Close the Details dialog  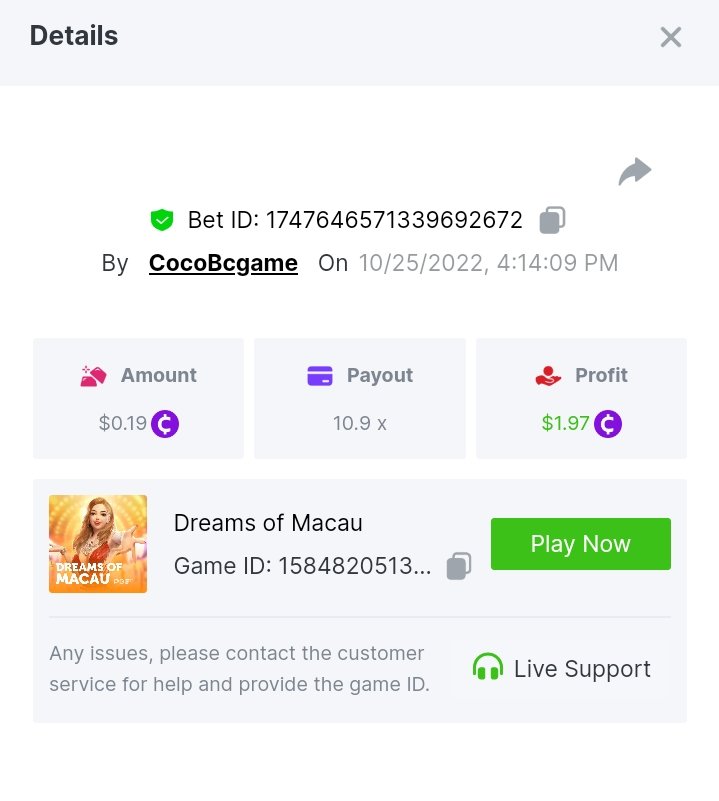click(x=670, y=38)
